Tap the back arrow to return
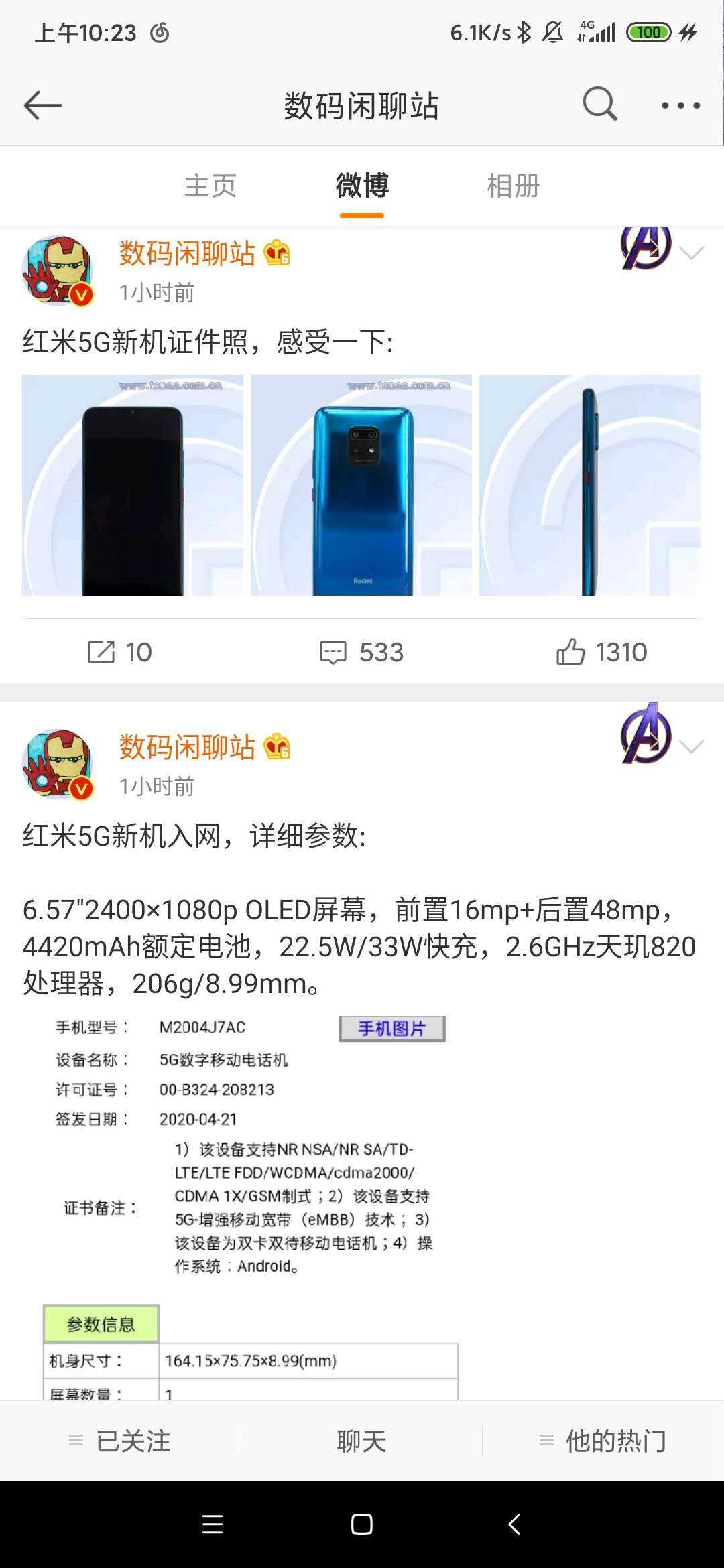The height and width of the screenshot is (1568, 724). click(x=42, y=105)
